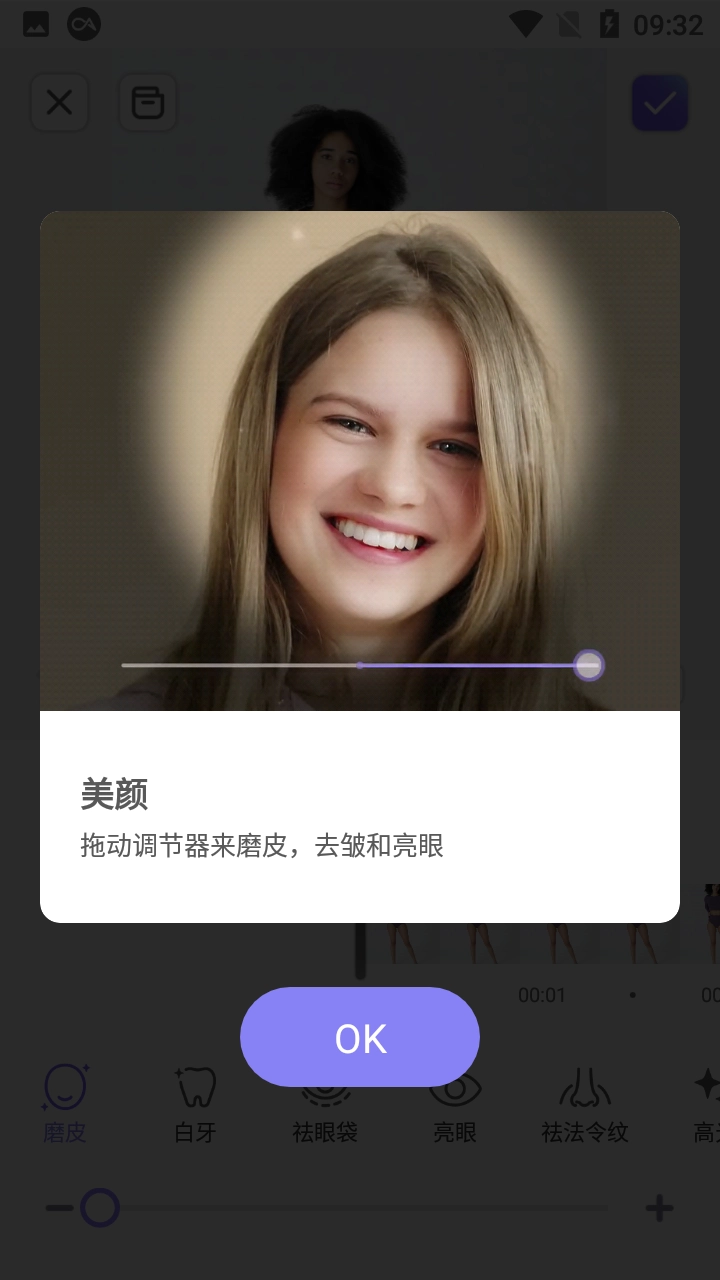The width and height of the screenshot is (720, 1280).
Task: Switch to the 祛法令纹 tool
Action: (585, 1104)
